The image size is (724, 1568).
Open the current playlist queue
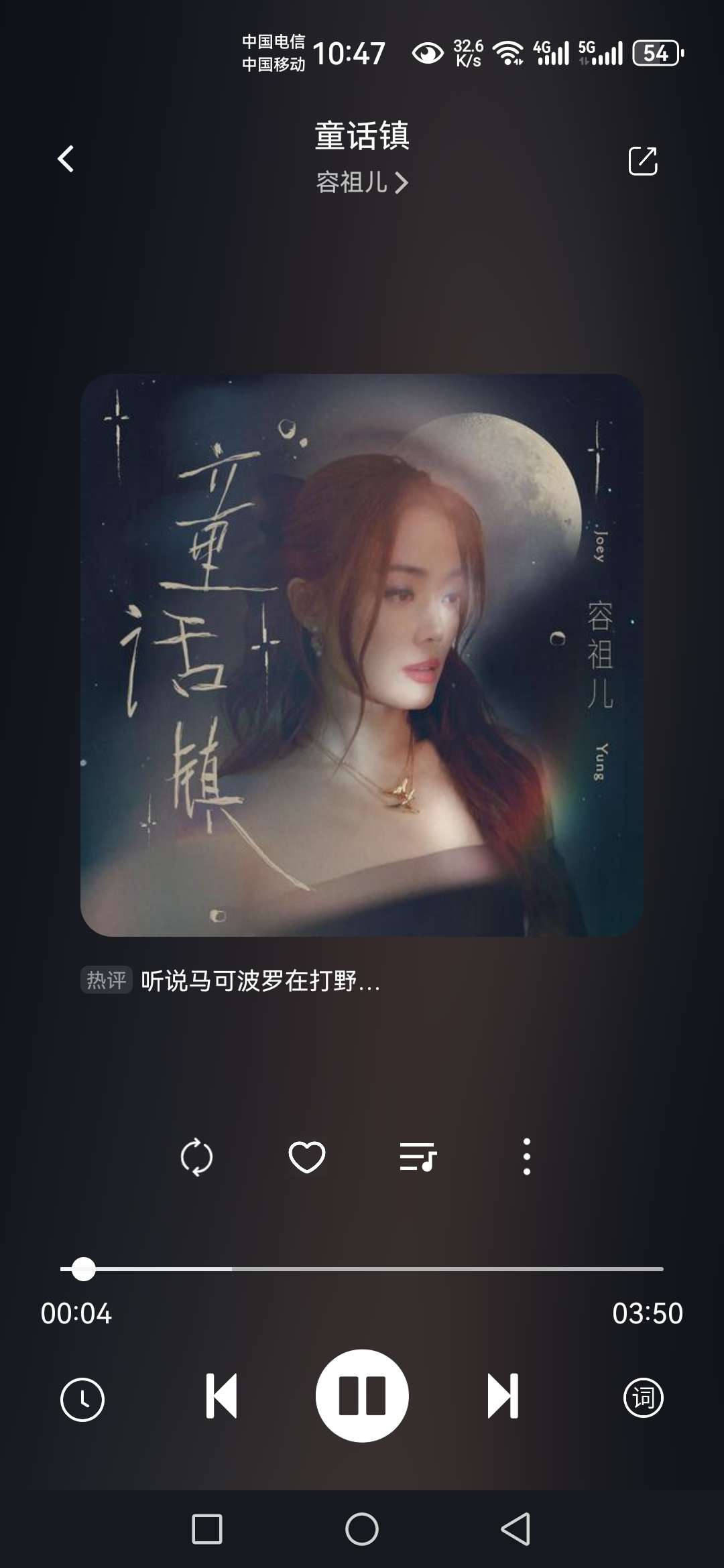418,1157
